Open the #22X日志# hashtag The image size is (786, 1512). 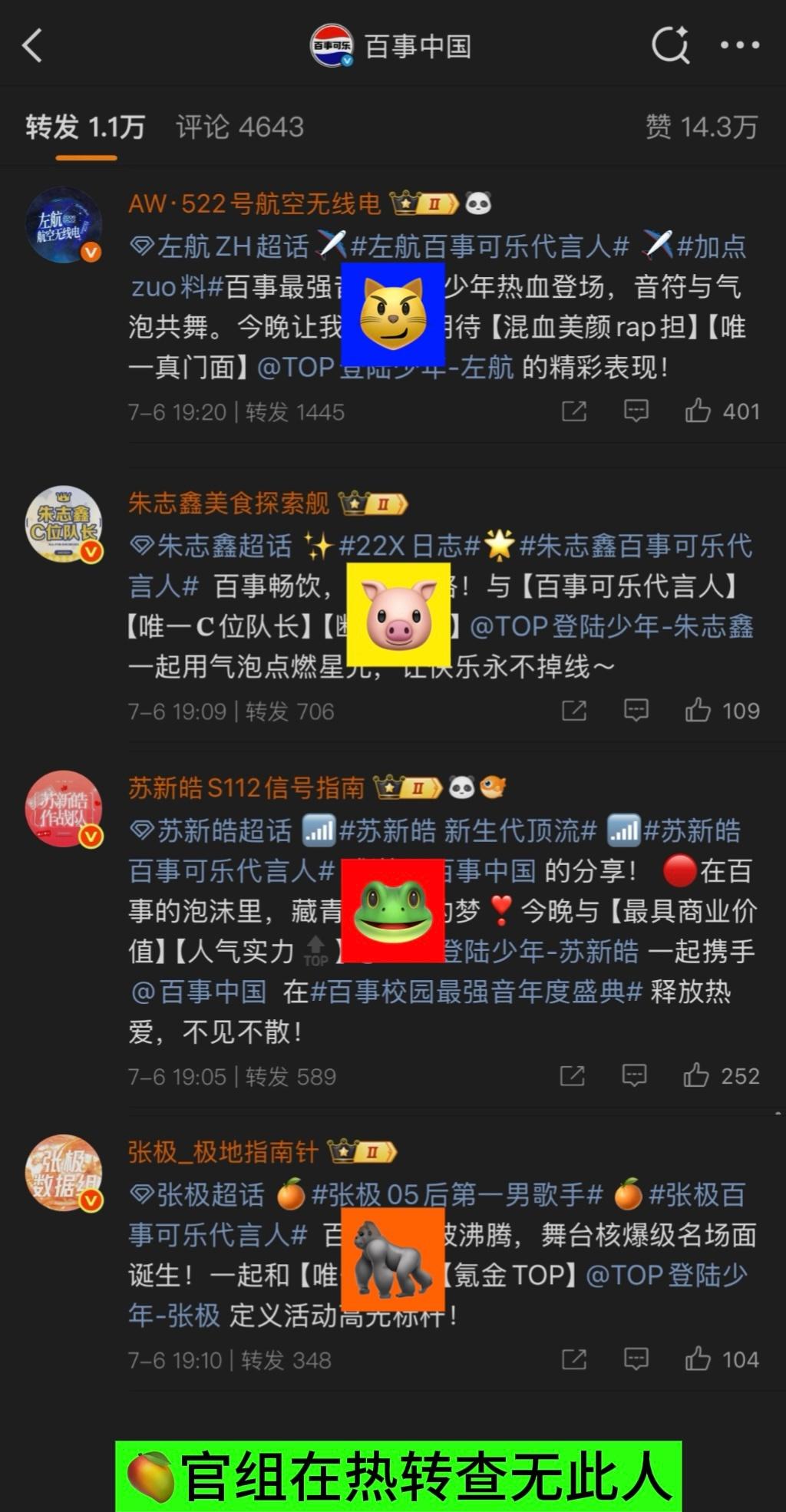409,546
